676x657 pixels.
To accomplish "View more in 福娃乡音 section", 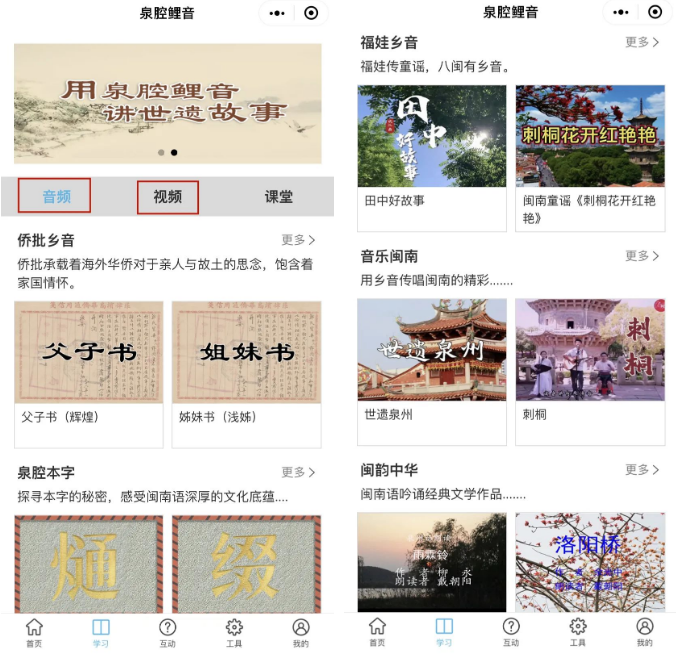I will point(642,42).
